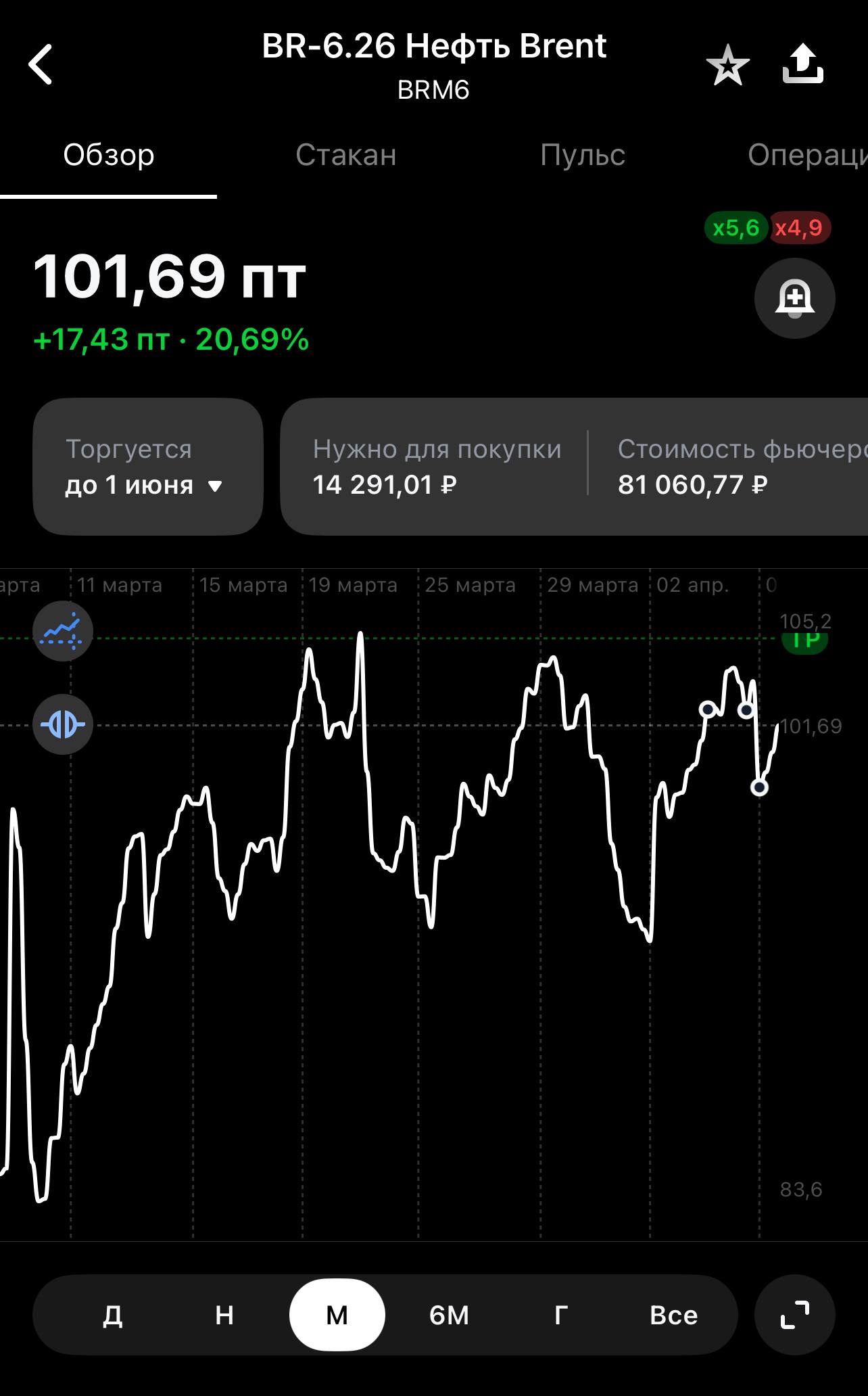
Task: Open the Пульс tab
Action: [582, 156]
